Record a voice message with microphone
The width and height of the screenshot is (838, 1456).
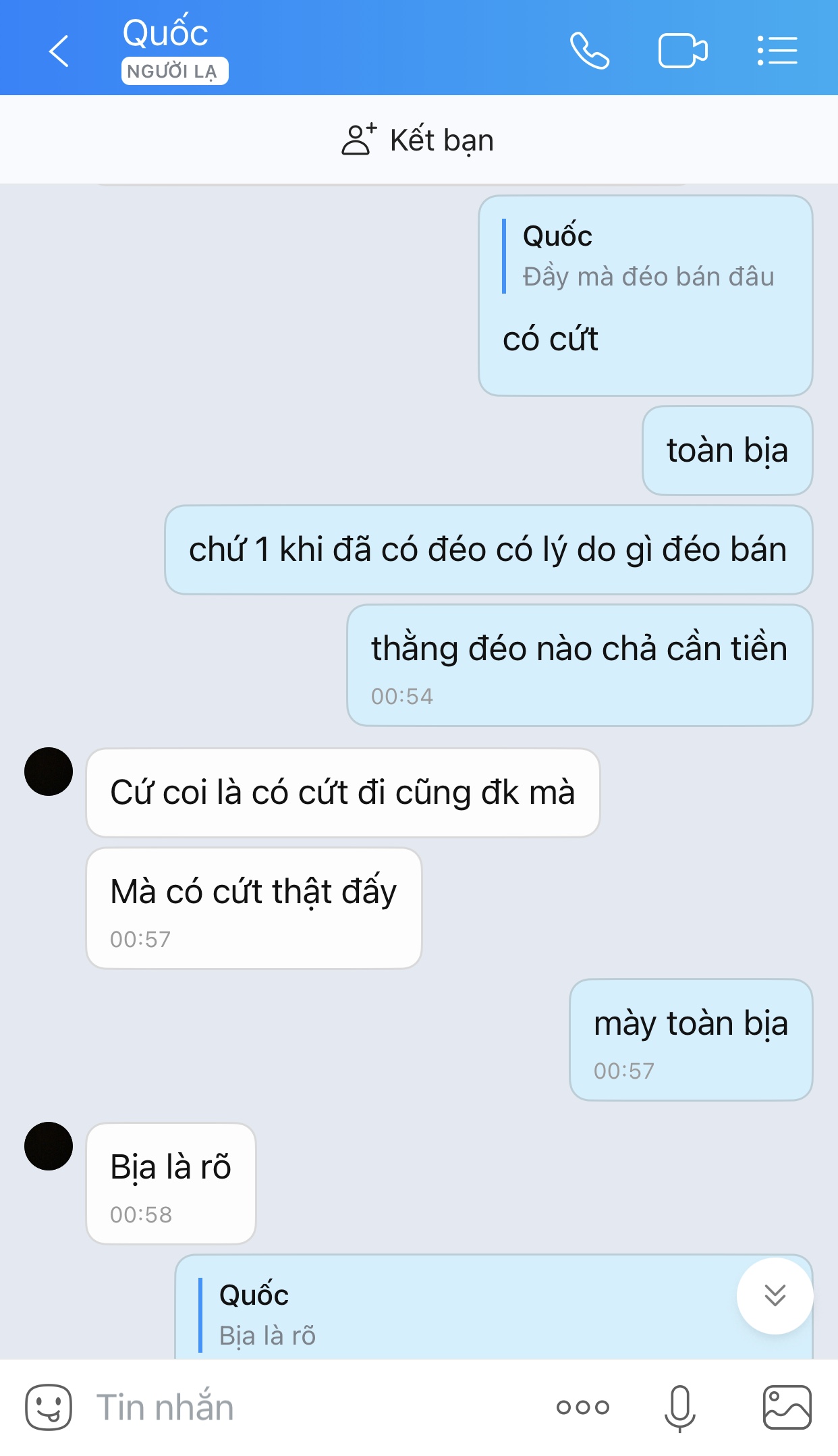click(x=679, y=1407)
